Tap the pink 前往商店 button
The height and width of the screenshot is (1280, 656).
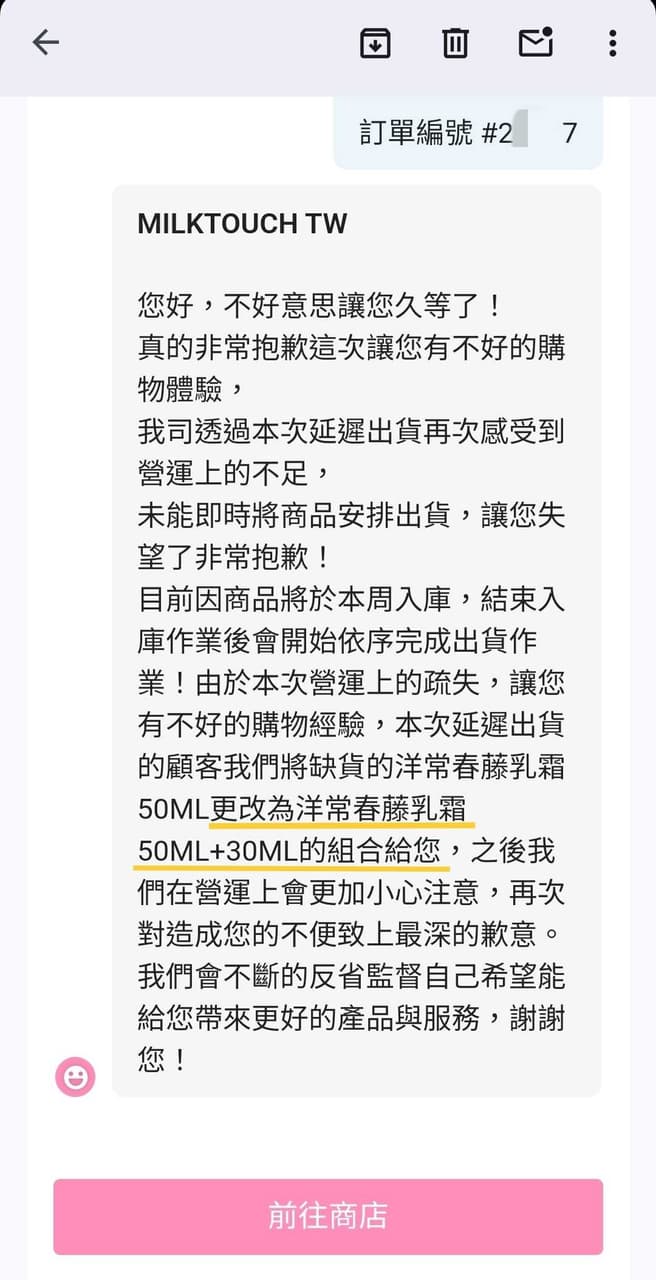pyautogui.click(x=328, y=1216)
